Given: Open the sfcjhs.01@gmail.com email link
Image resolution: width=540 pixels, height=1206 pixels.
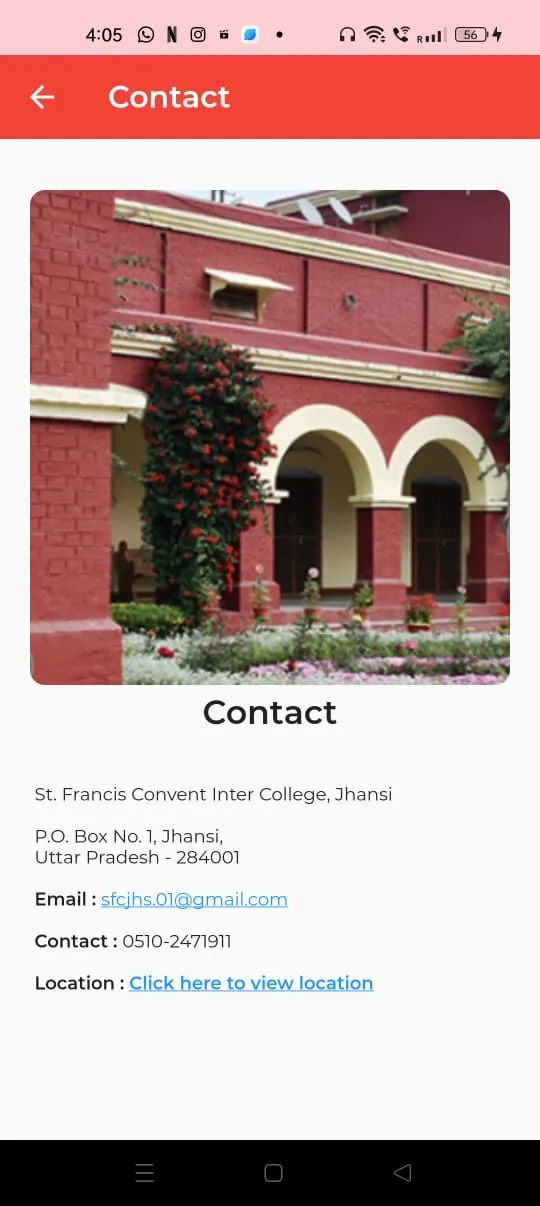Looking at the screenshot, I should [x=194, y=899].
